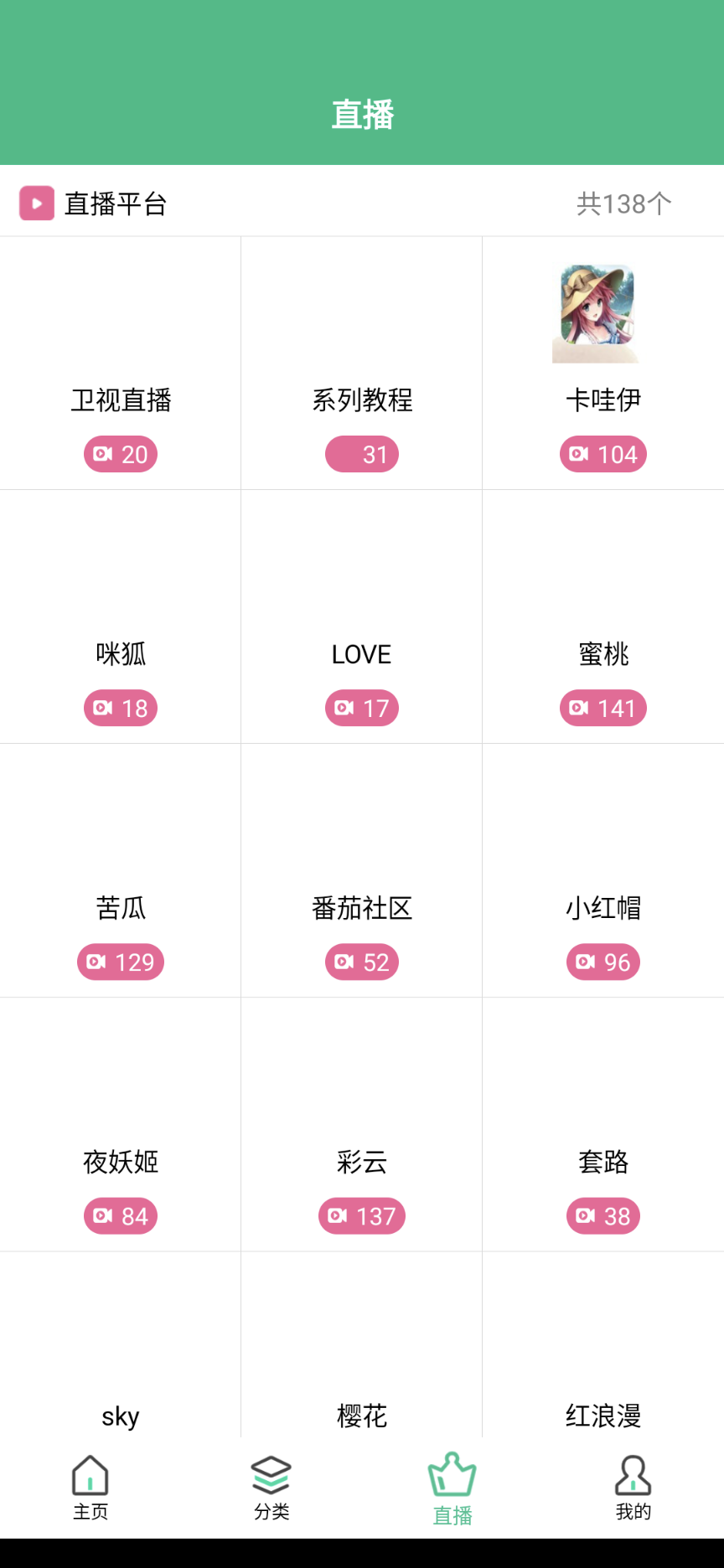Open the 我的 profile tab

633,1488
